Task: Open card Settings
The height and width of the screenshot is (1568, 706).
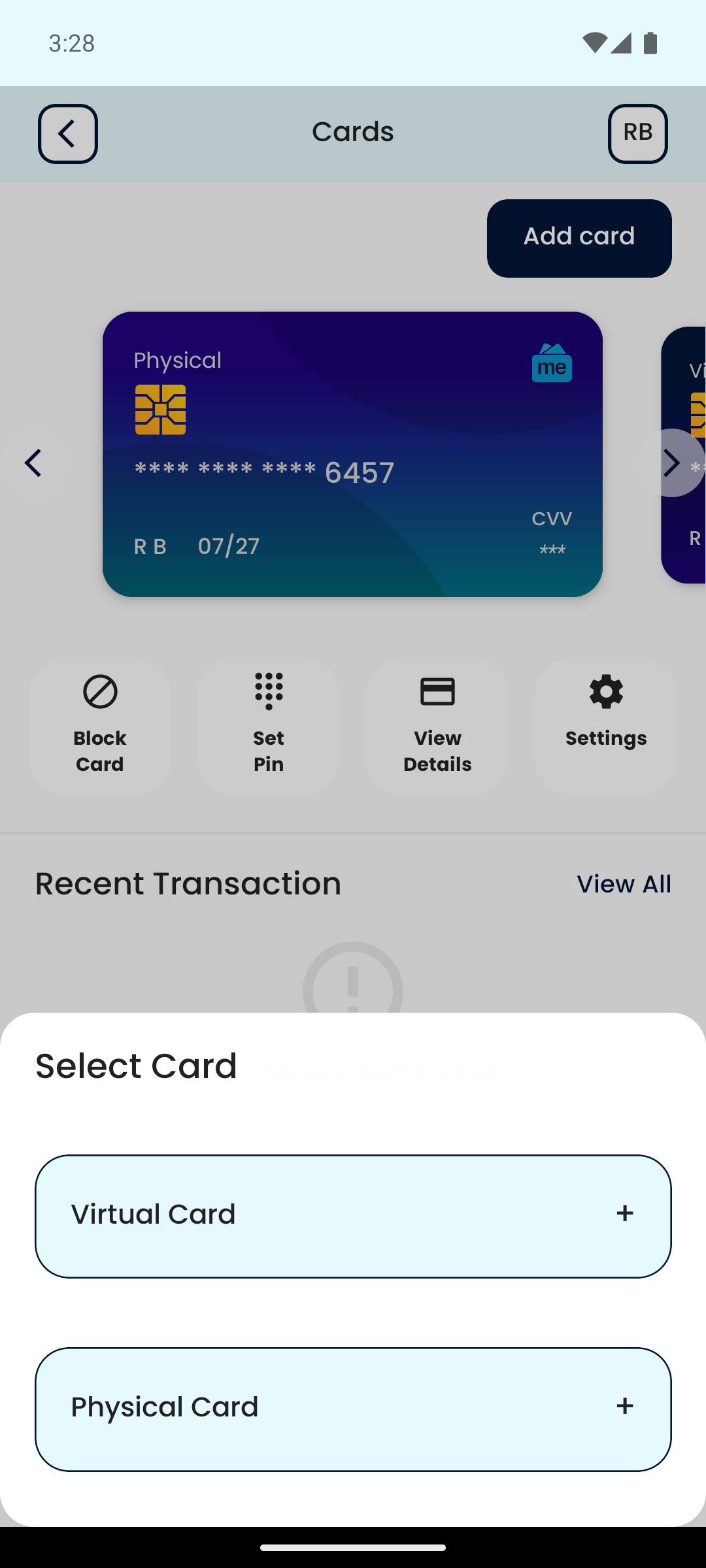Action: pyautogui.click(x=606, y=726)
